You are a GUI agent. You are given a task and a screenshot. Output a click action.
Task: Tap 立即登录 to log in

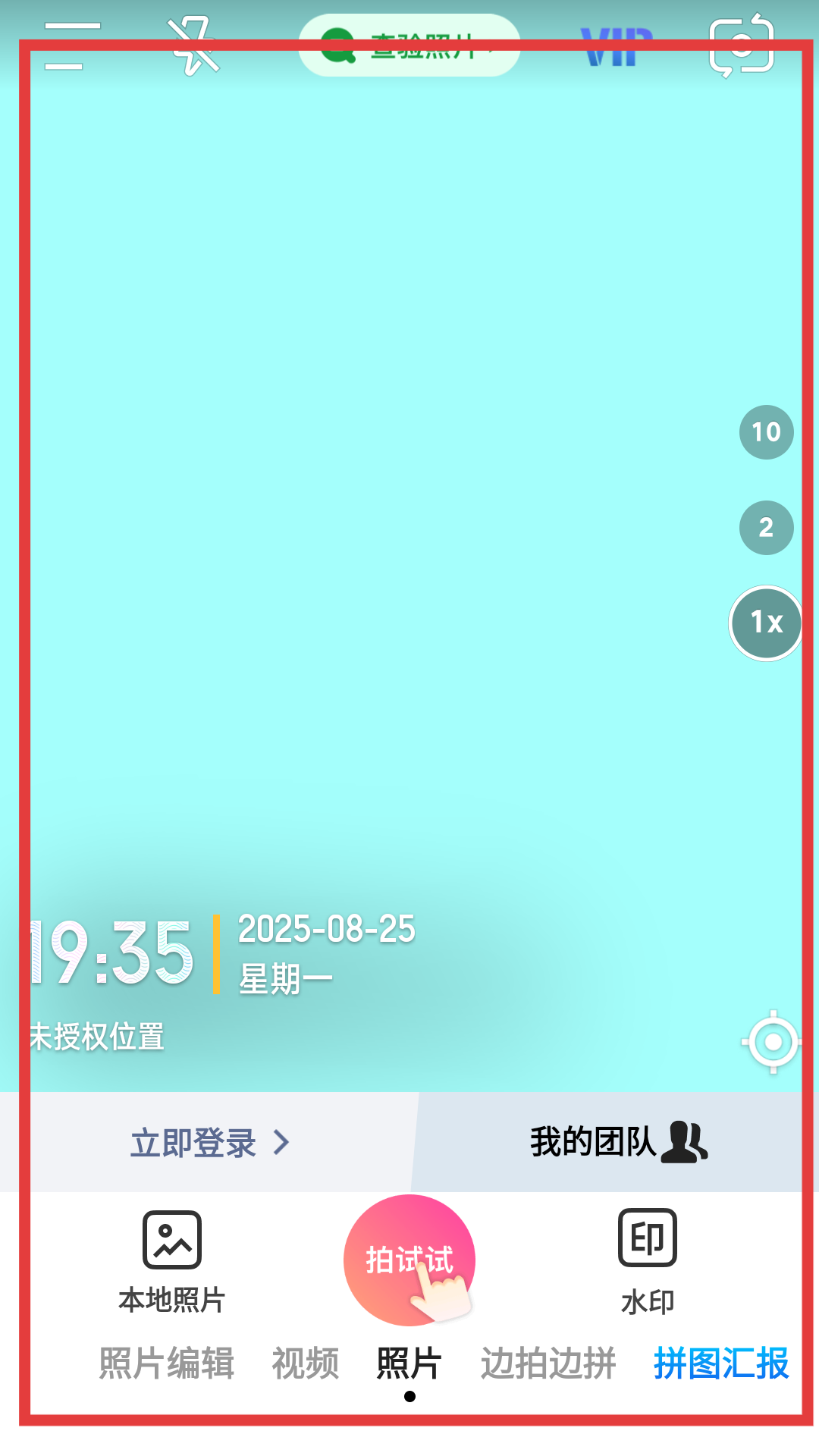click(209, 1143)
